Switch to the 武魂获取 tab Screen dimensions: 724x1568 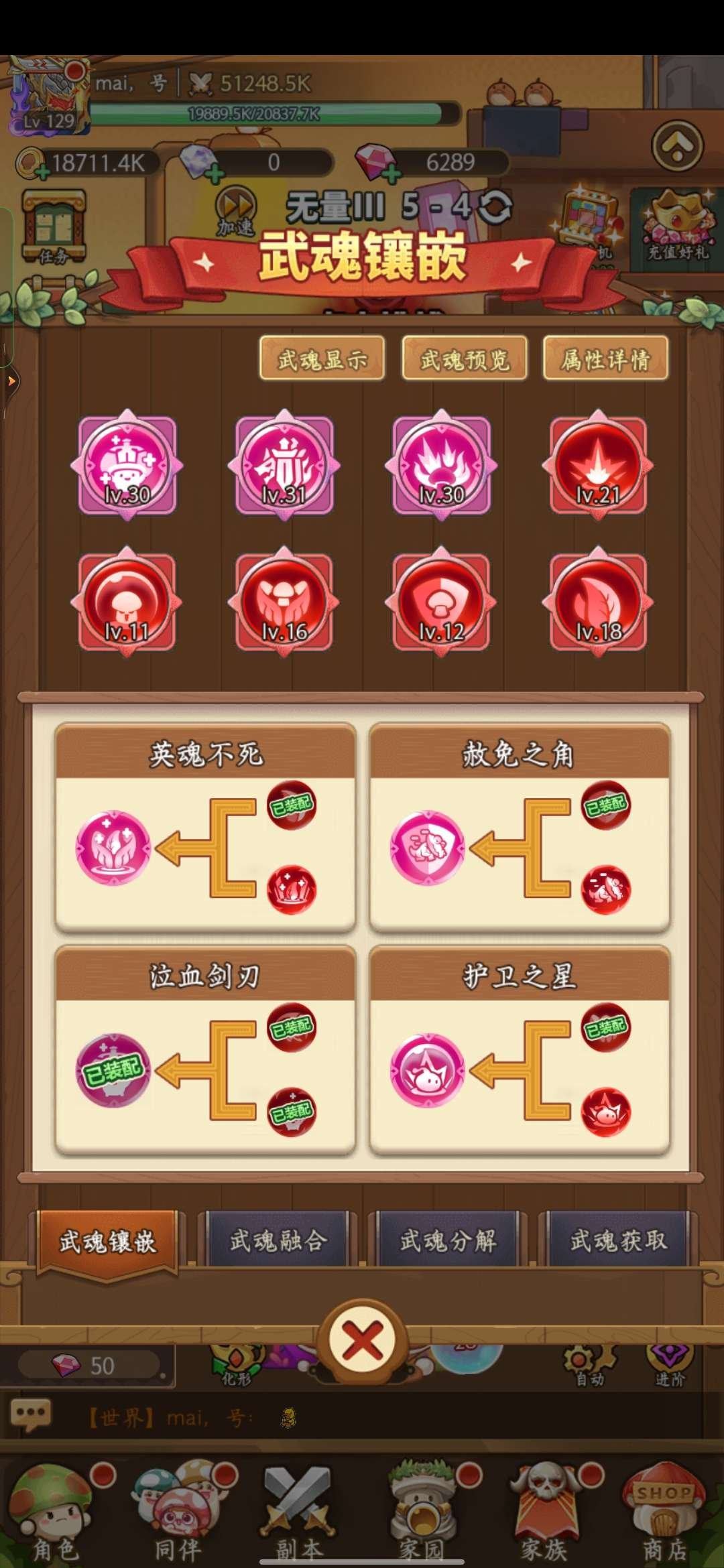click(618, 1240)
